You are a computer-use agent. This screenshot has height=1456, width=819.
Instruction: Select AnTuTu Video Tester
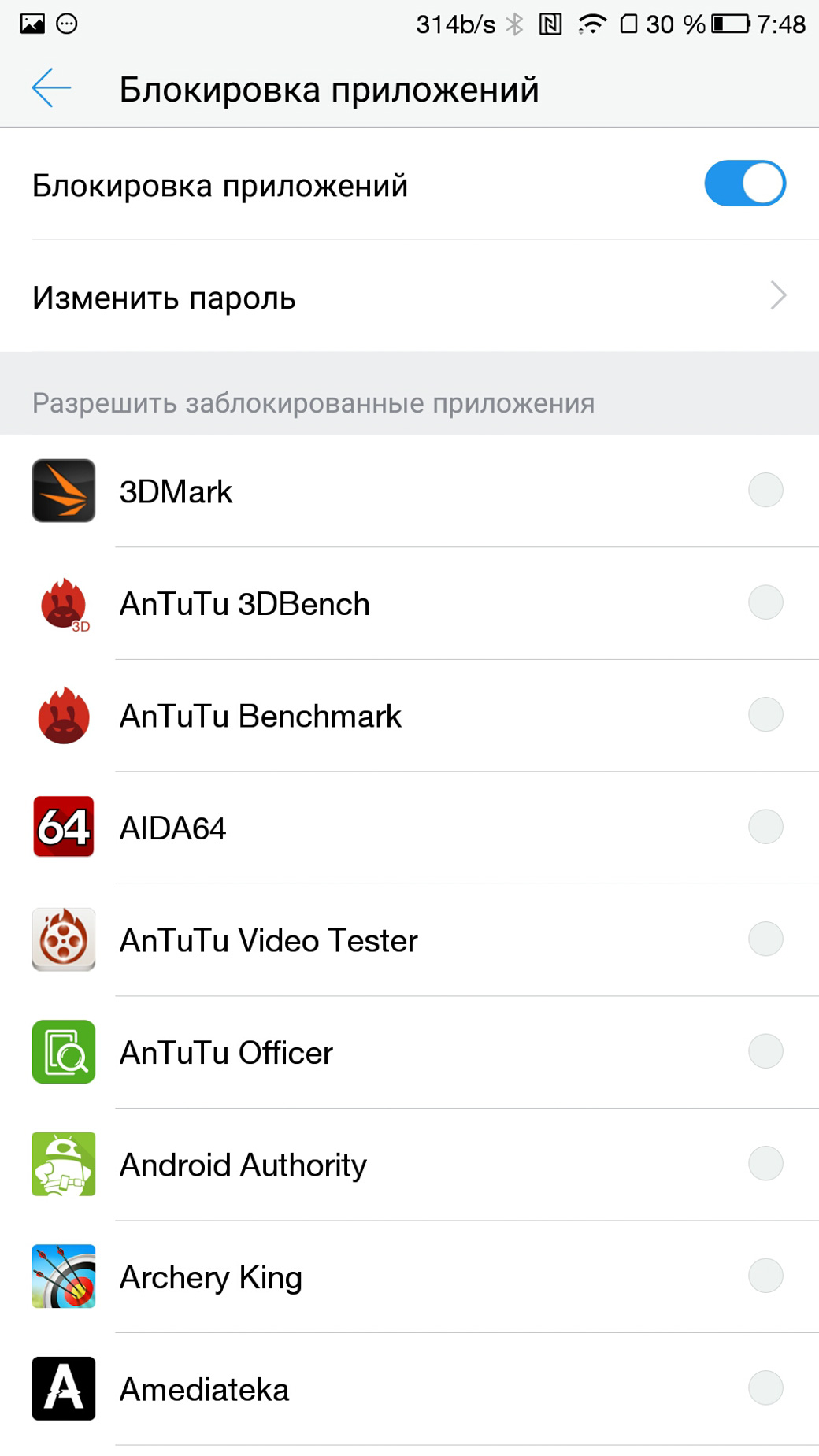point(765,939)
